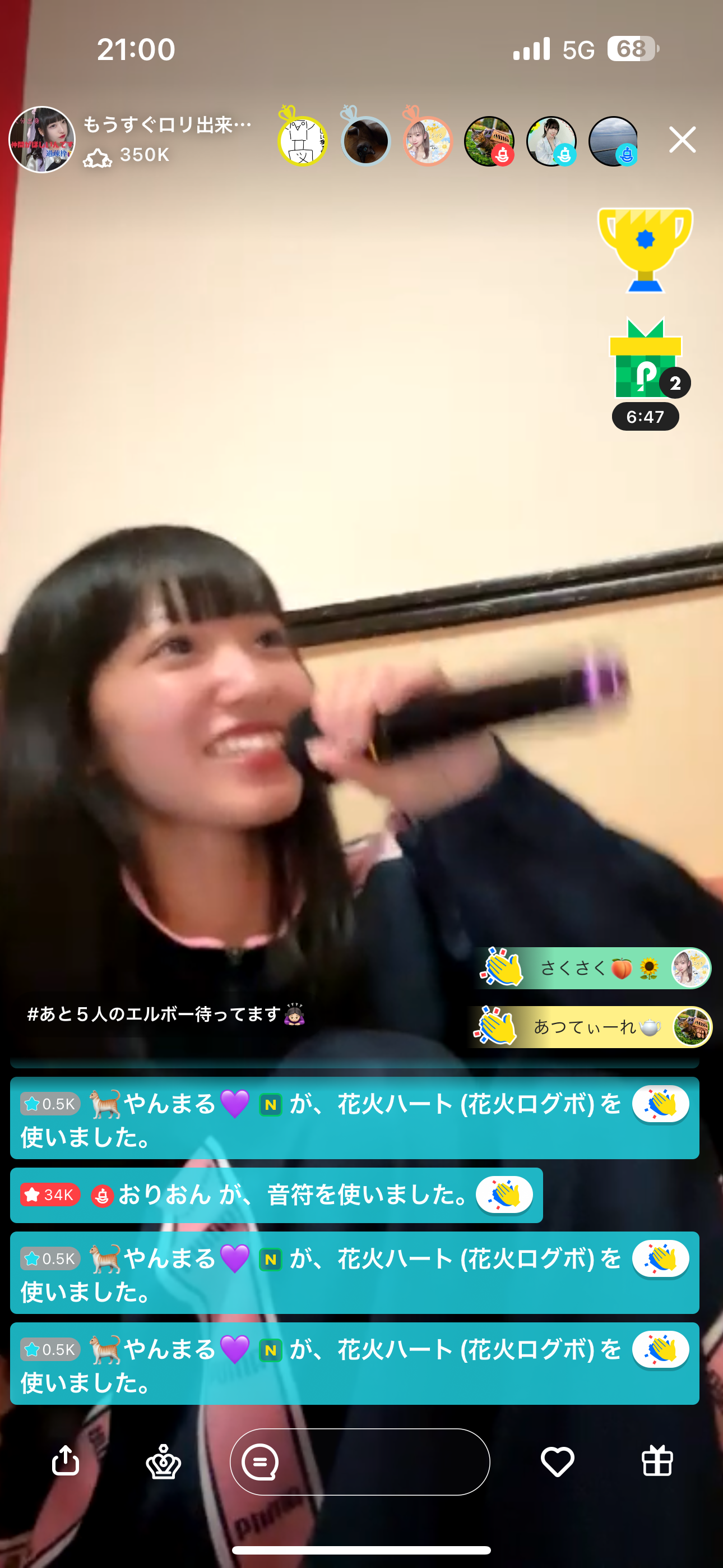View the dark-avatar viewer with blue ribbon
Image resolution: width=723 pixels, height=1568 pixels.
[x=365, y=141]
